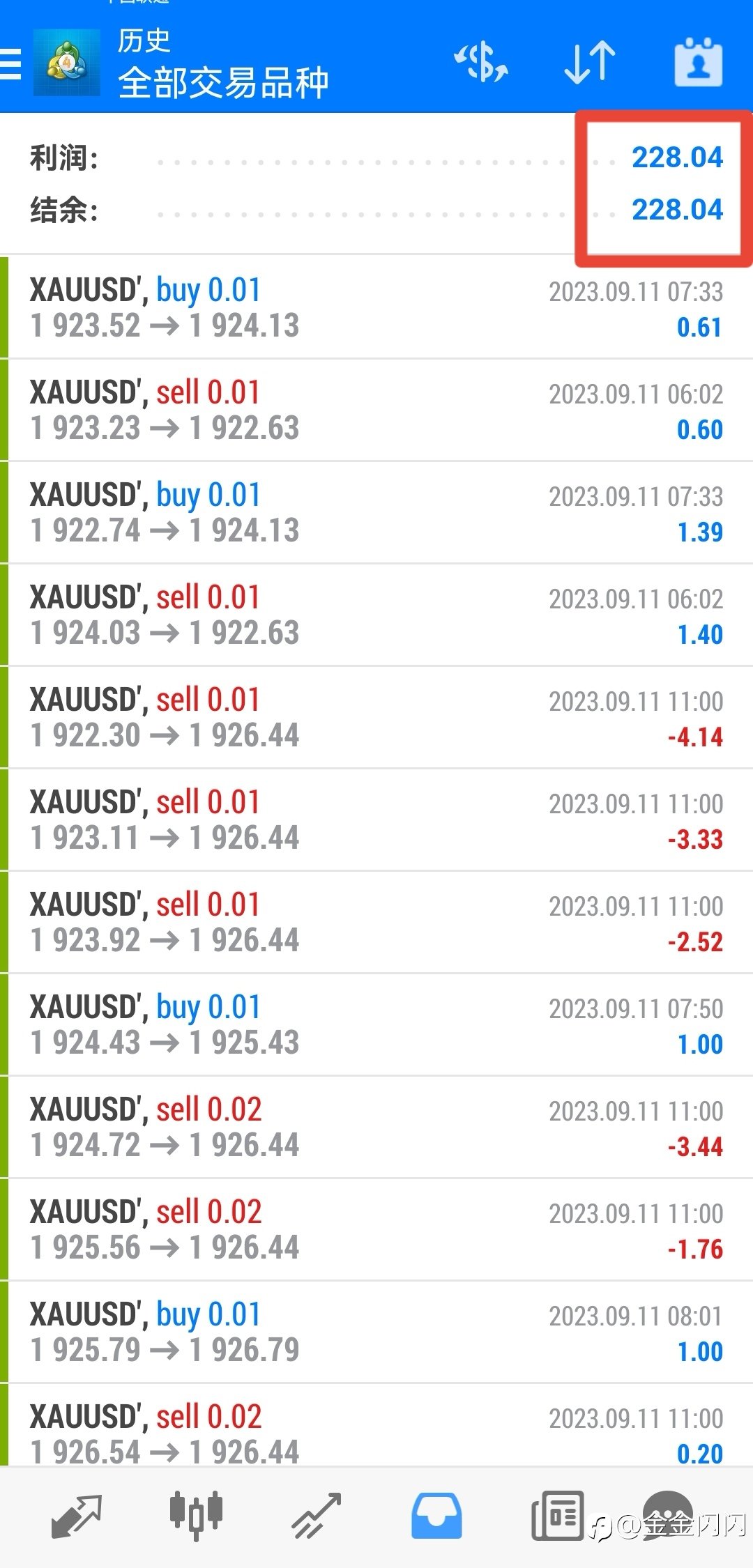Open the calendar period picker
This screenshot has width=753, height=1568.
pyautogui.click(x=699, y=63)
